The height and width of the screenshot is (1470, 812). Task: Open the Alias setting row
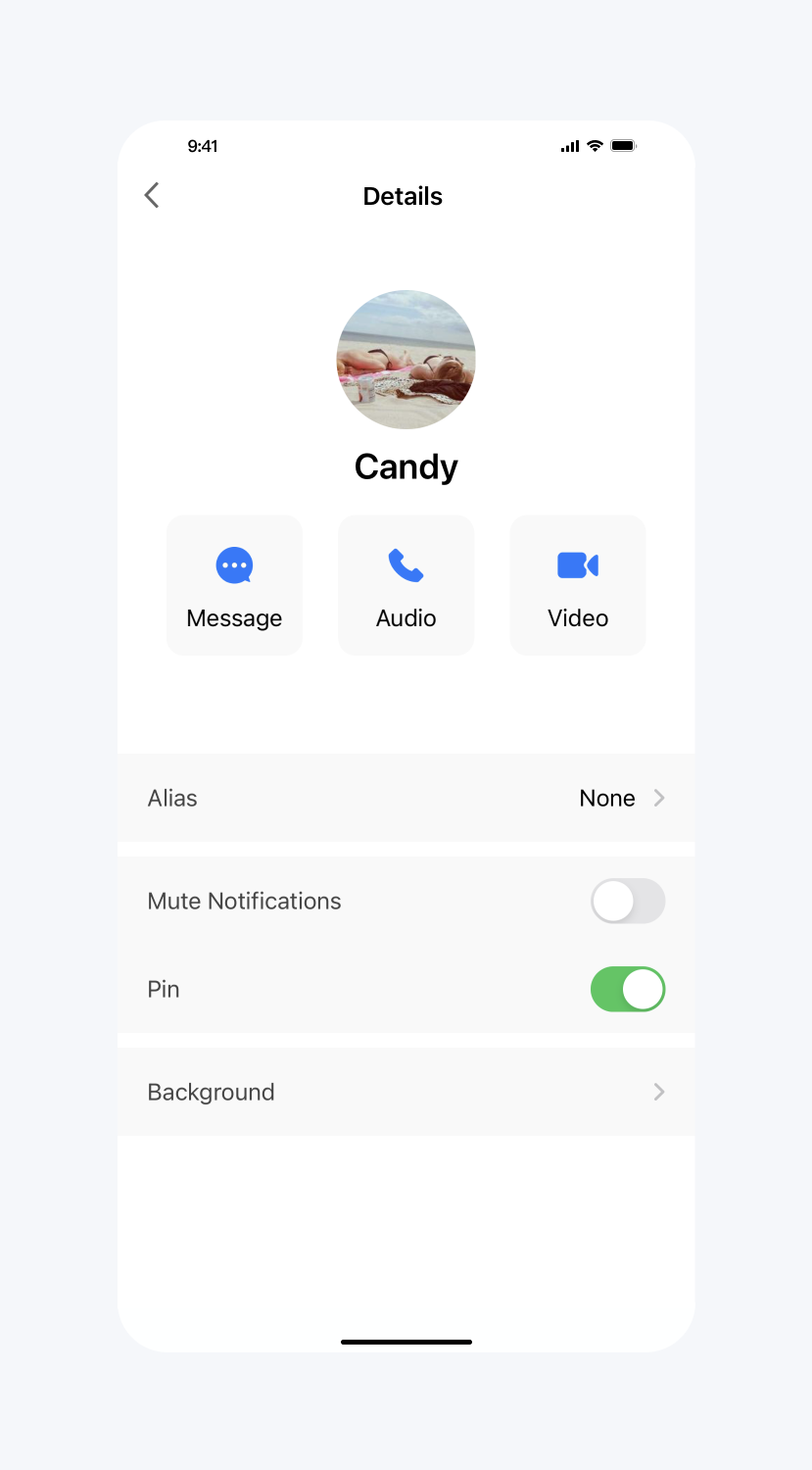click(406, 798)
